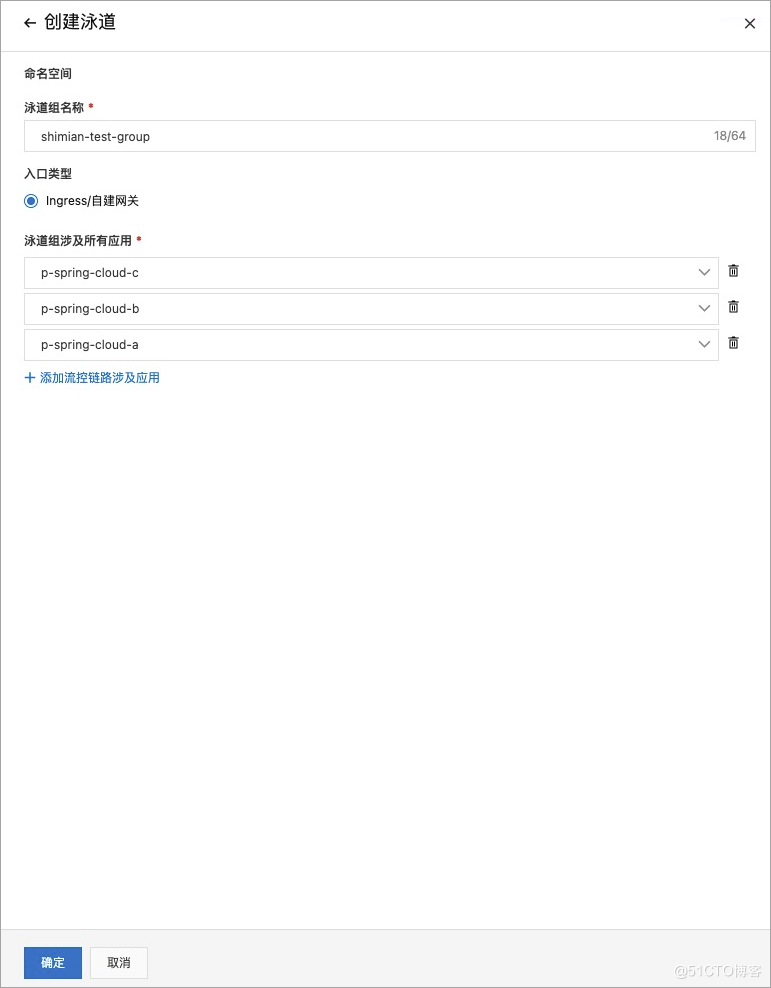Screen dimensions: 771x988
Task: Expand the p-spring-cloud-c dropdown
Action: pyautogui.click(x=704, y=272)
